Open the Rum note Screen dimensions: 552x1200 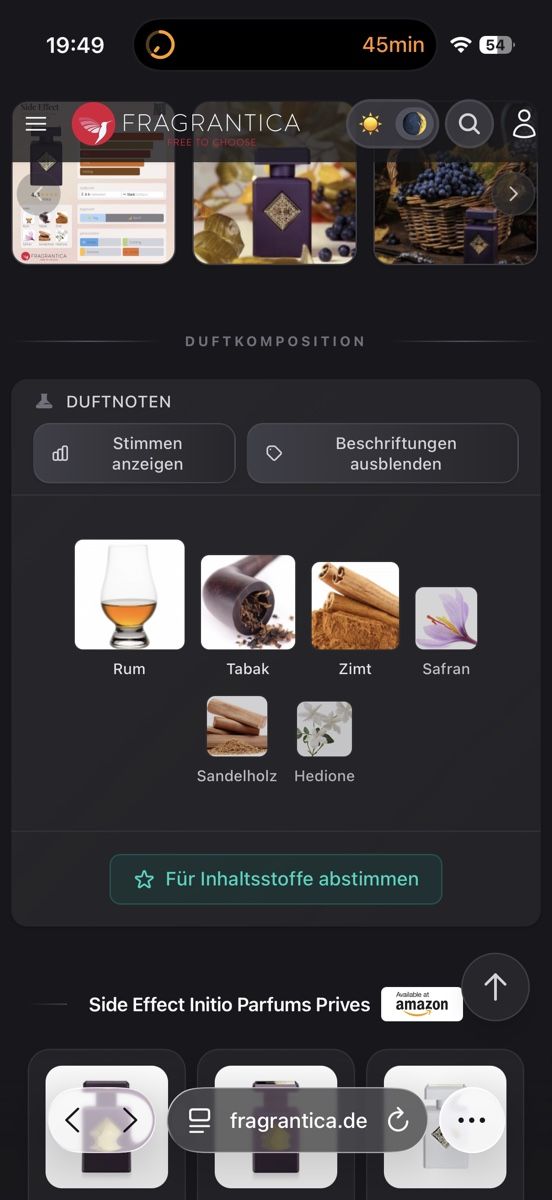click(x=129, y=608)
